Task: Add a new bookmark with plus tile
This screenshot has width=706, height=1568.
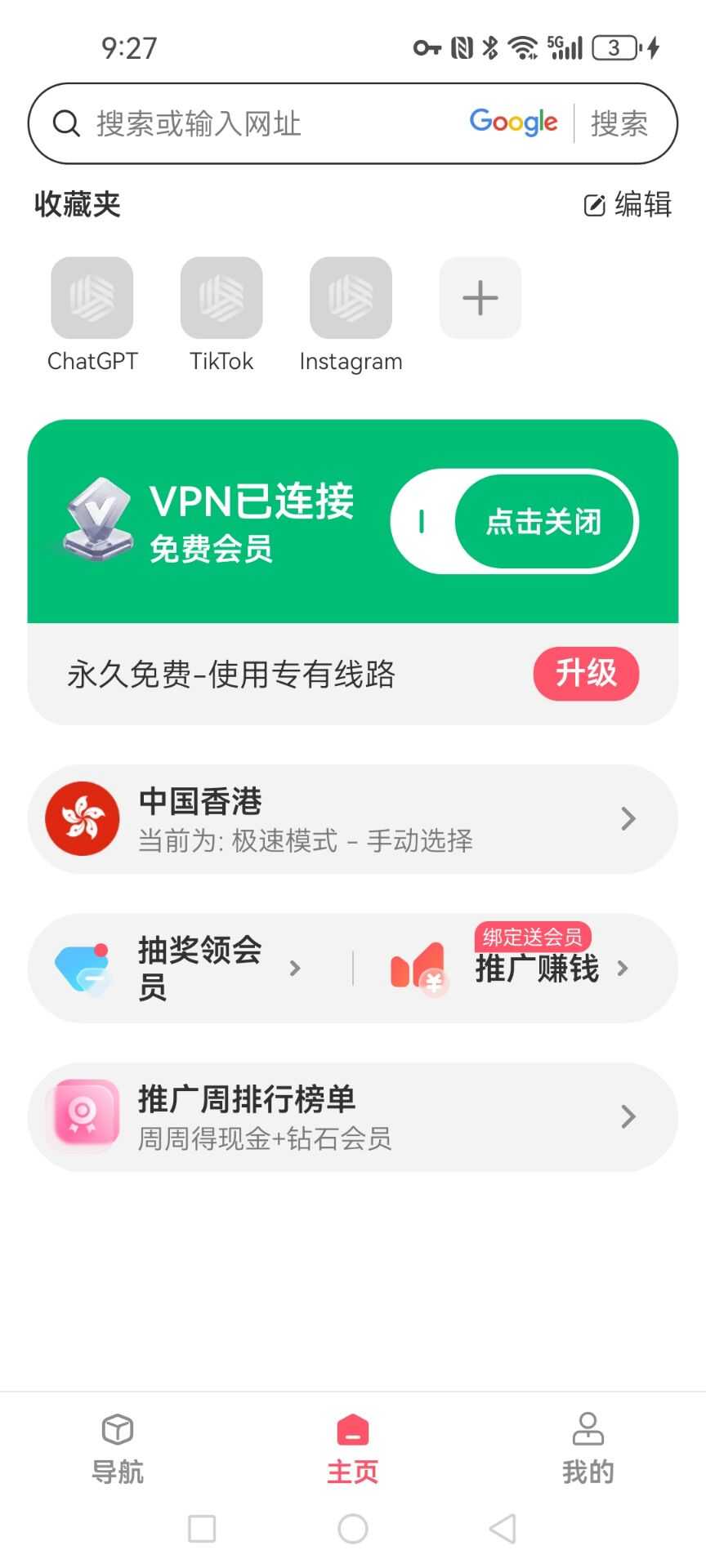Action: coord(480,298)
